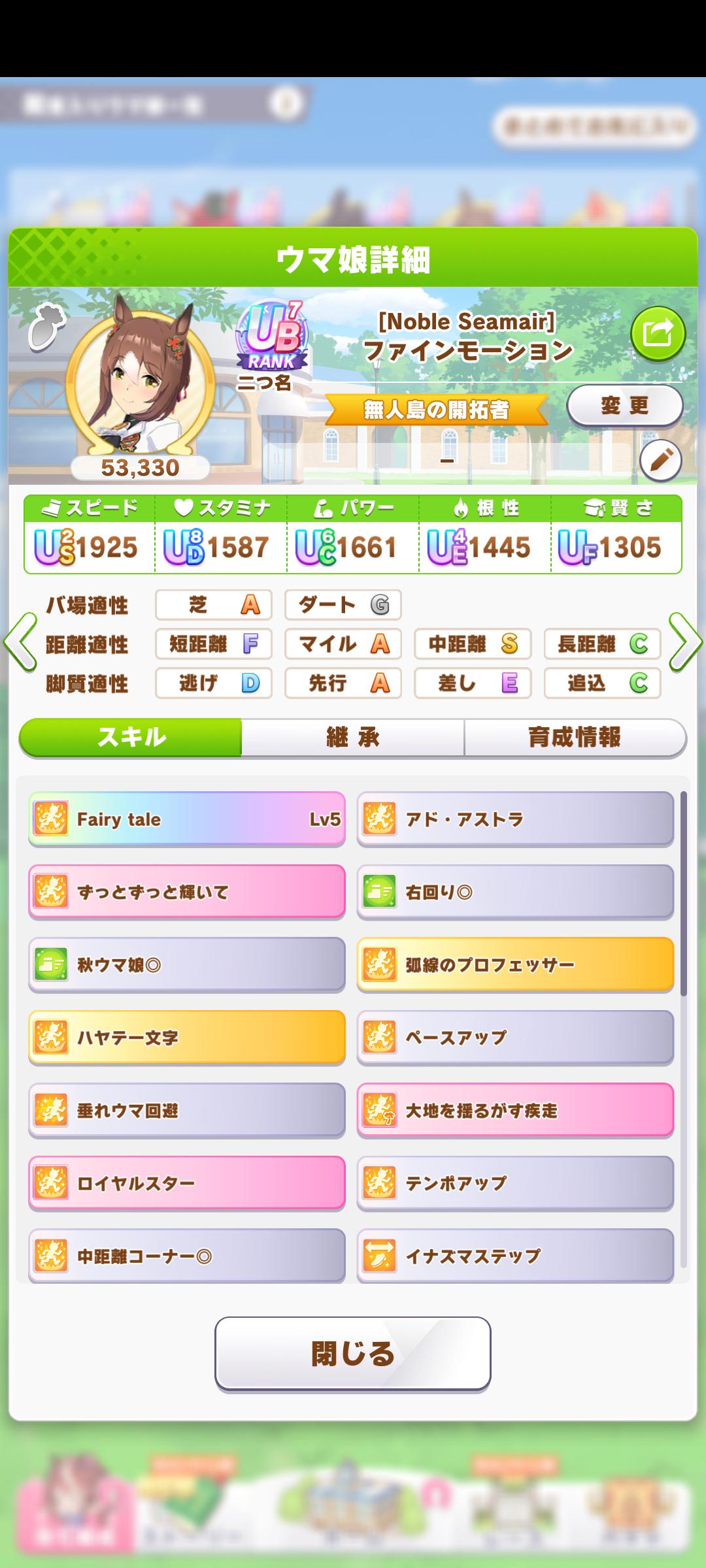Tap the carrot icon beside the portrait
This screenshot has width=706, height=1568.
[x=46, y=328]
